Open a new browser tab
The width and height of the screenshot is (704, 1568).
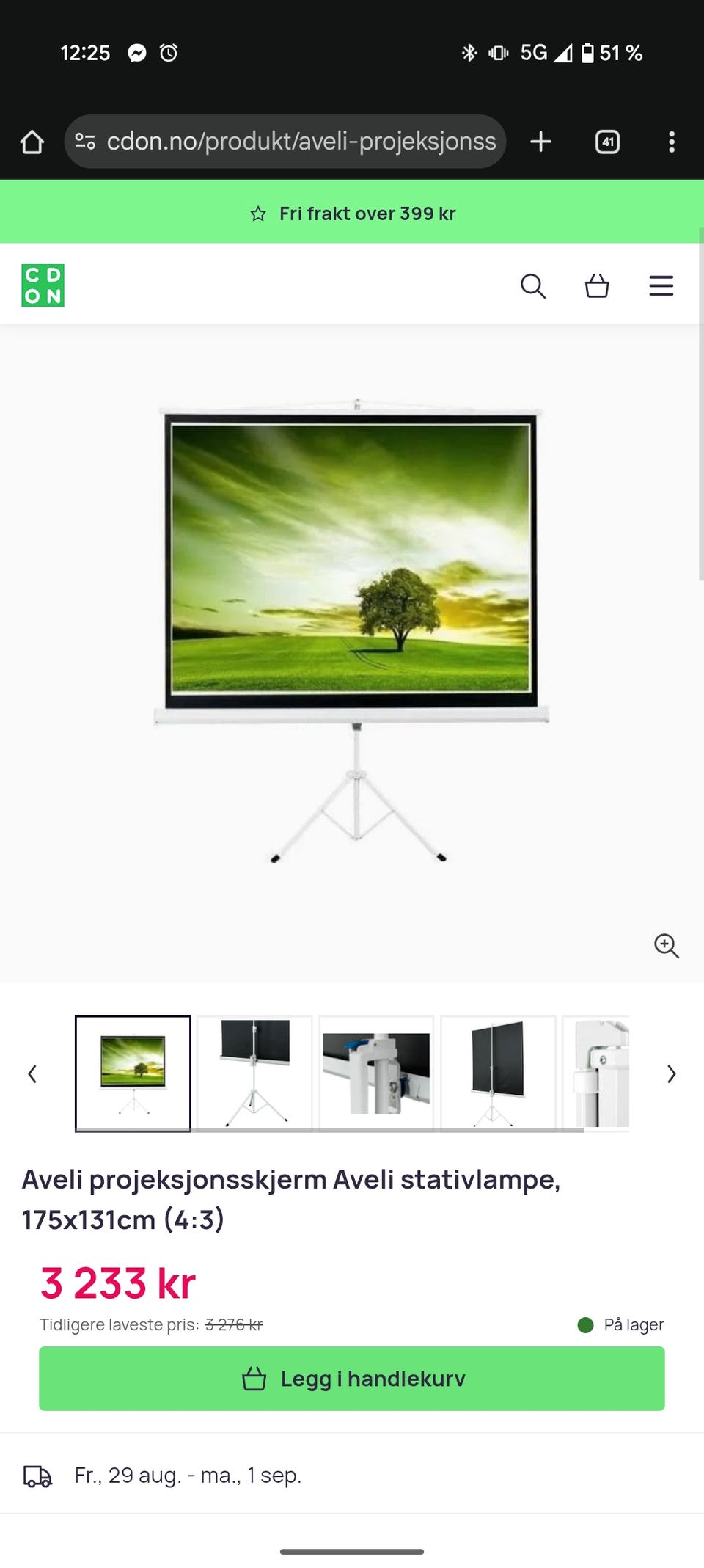540,142
